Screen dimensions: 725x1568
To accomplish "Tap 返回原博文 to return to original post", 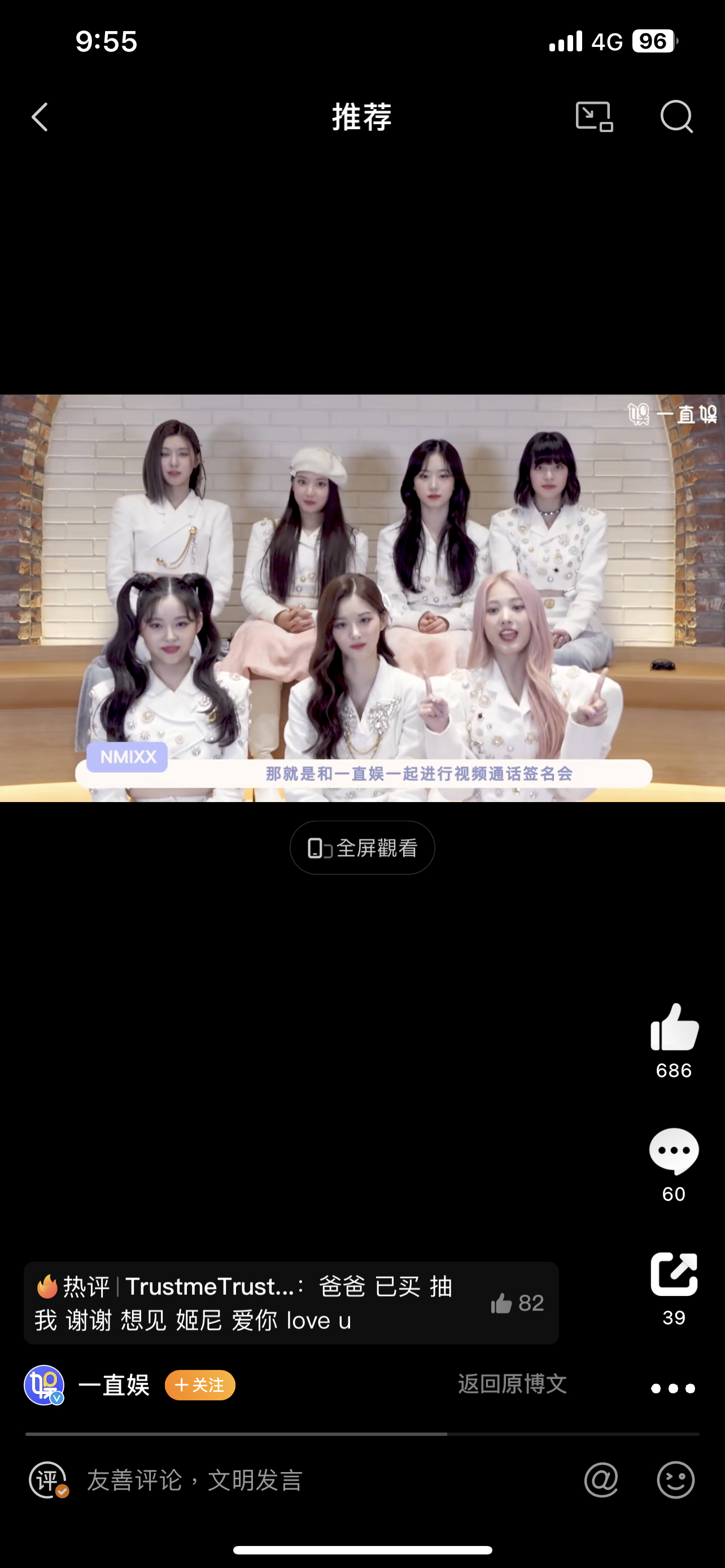I will pyautogui.click(x=512, y=1384).
